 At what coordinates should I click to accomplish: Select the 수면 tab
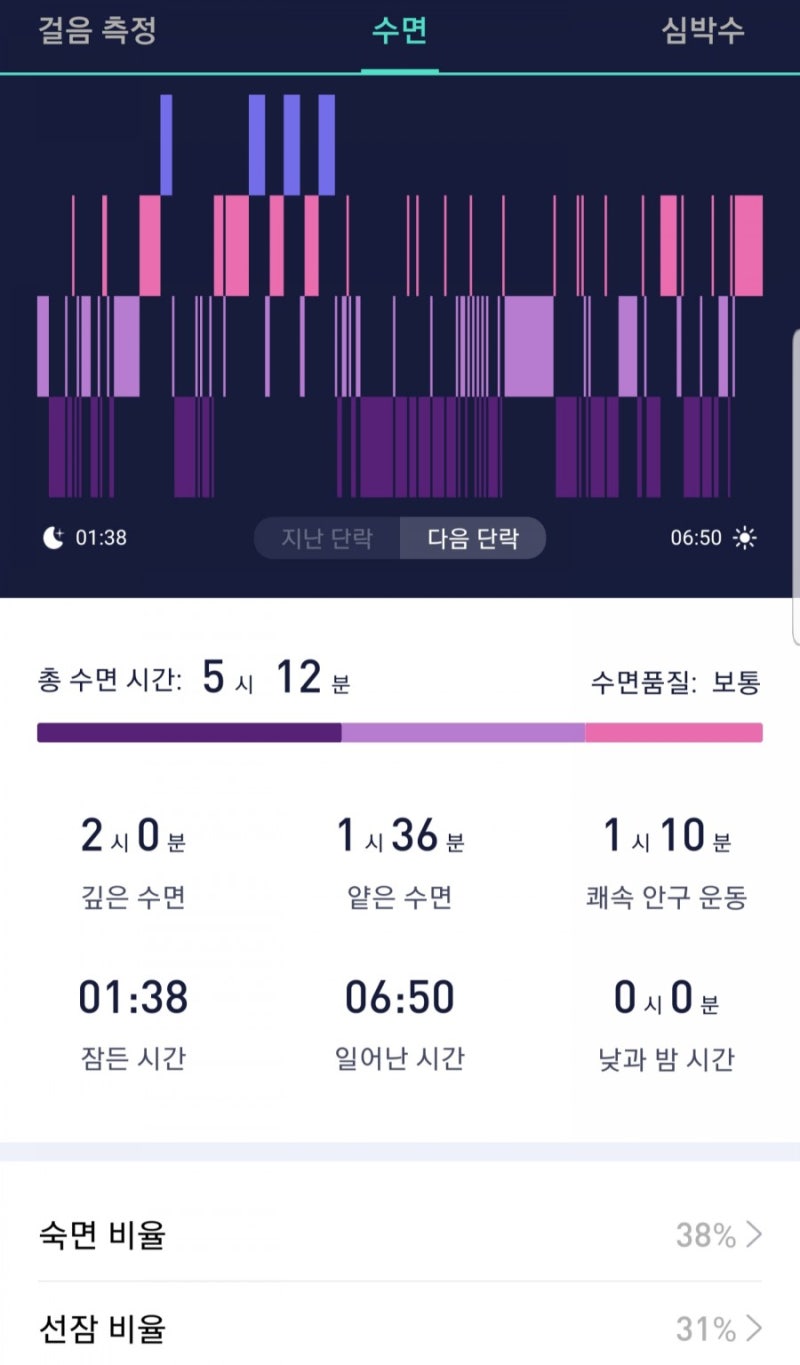(x=400, y=33)
